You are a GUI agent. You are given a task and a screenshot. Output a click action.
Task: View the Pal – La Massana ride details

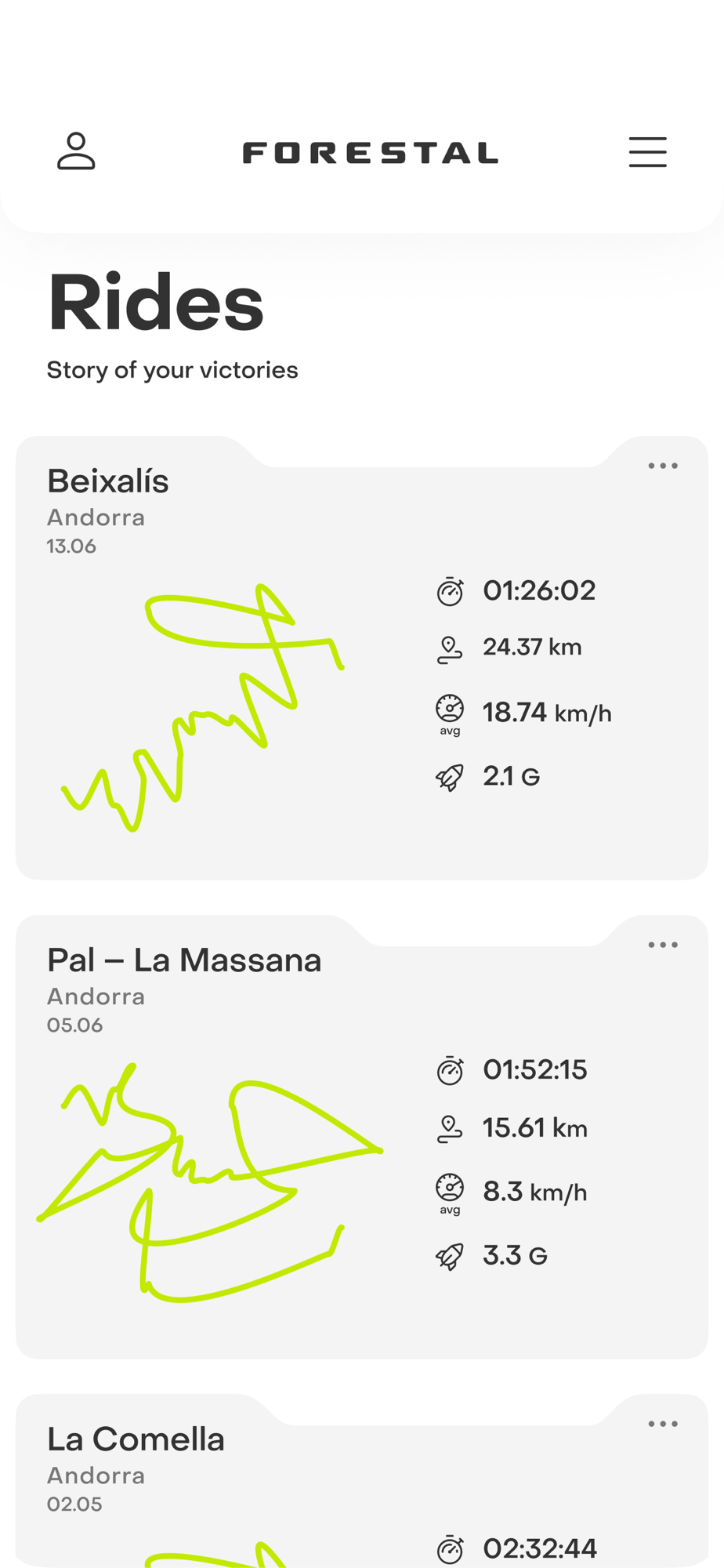coord(362,1137)
